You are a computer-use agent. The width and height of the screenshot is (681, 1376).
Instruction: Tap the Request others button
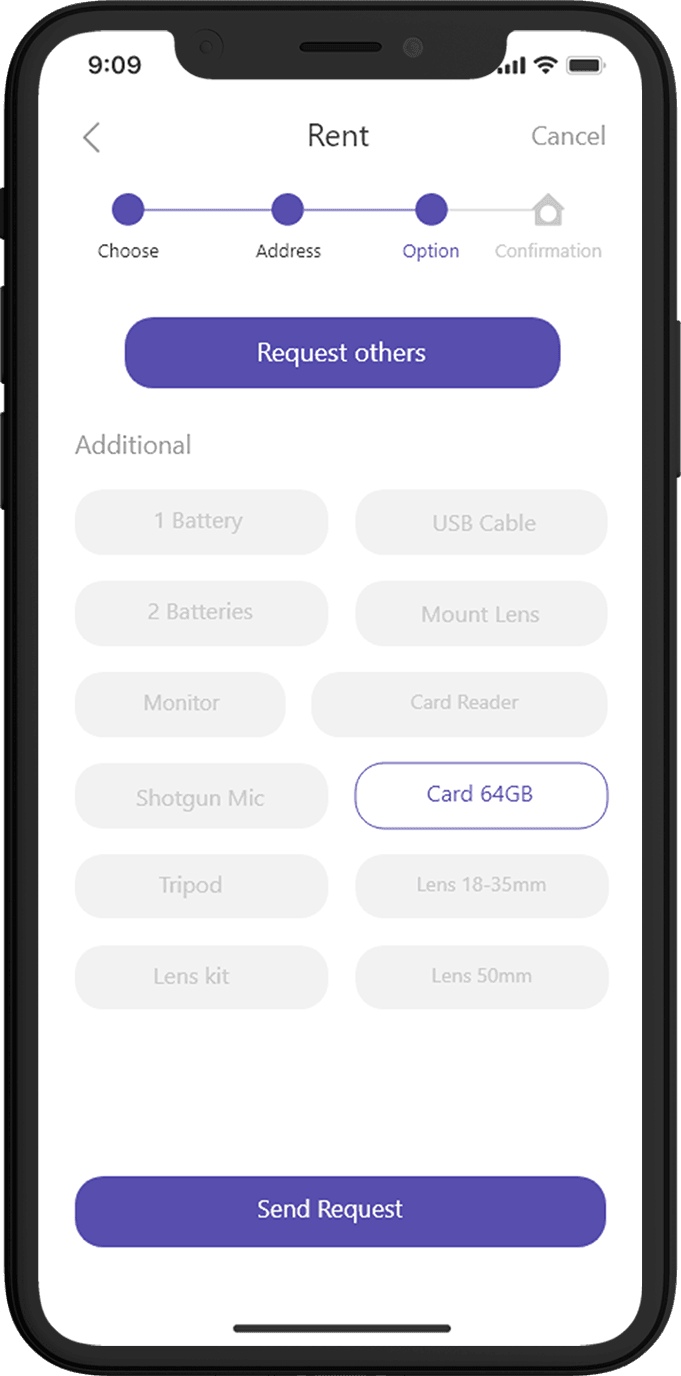pyautogui.click(x=342, y=353)
